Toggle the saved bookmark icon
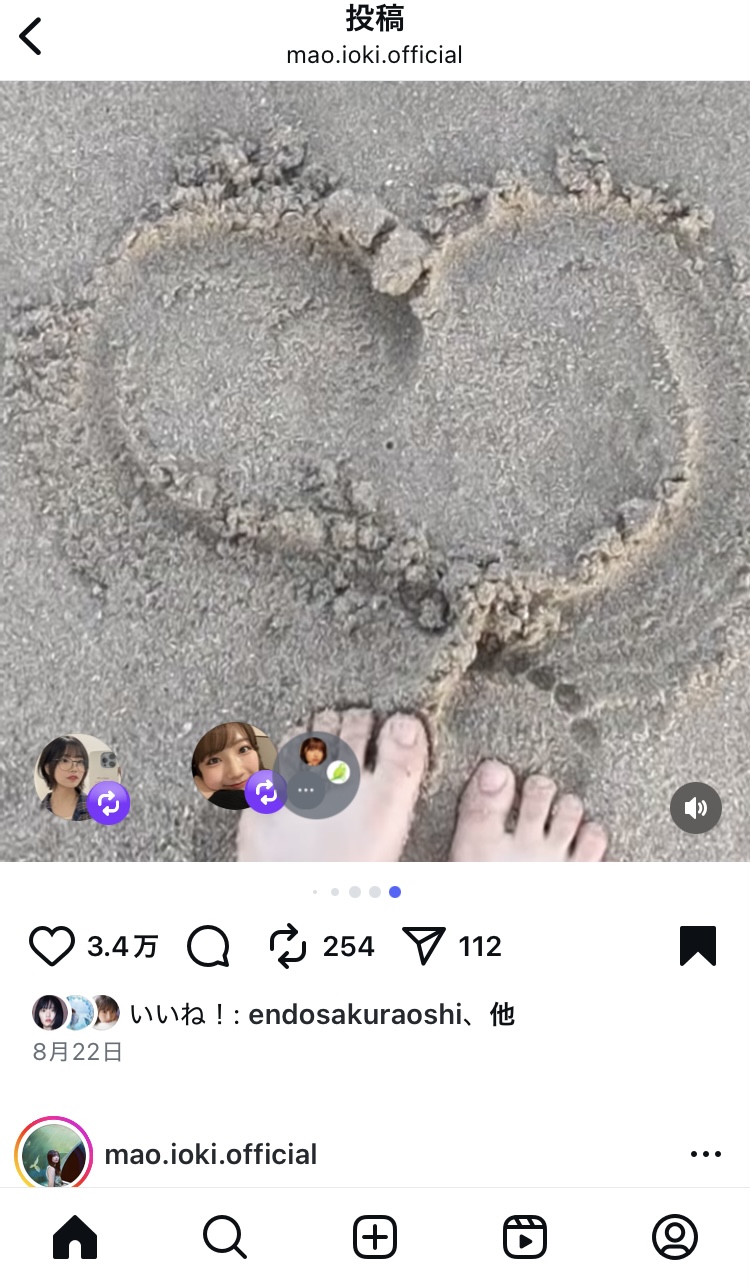 [698, 946]
